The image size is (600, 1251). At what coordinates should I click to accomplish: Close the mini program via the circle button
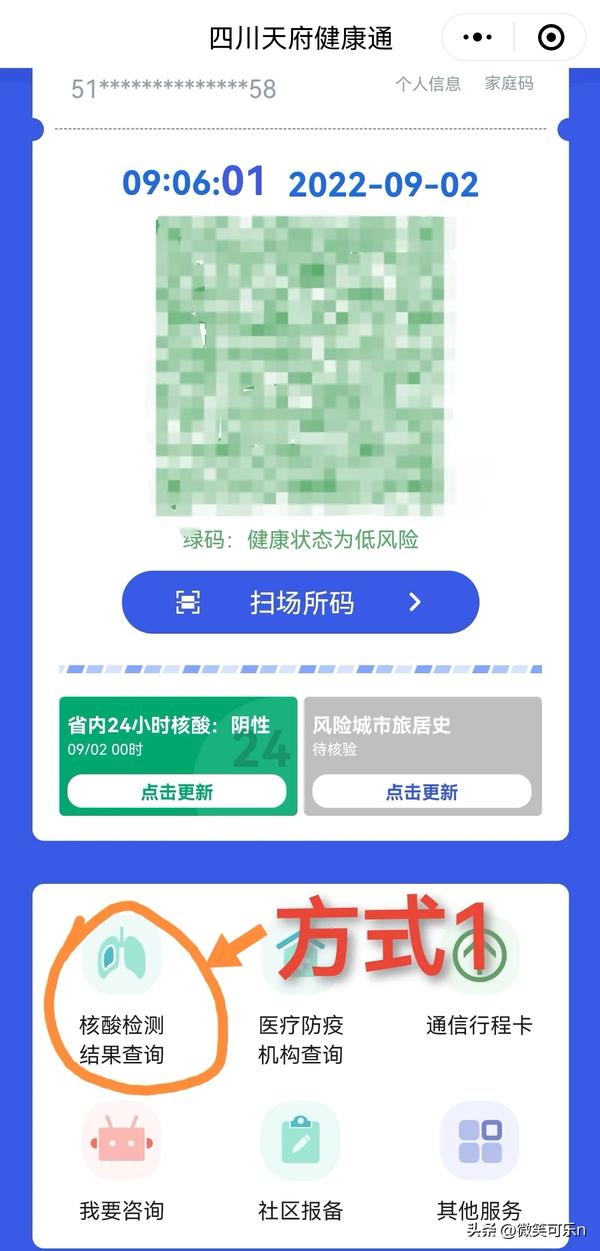point(551,38)
